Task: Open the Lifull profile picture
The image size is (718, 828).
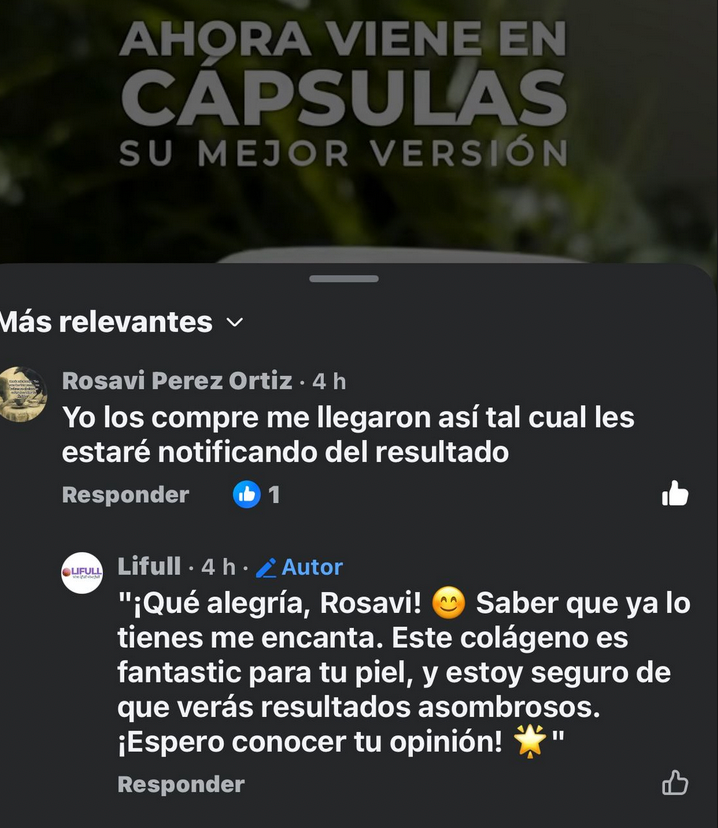Action: tap(82, 572)
